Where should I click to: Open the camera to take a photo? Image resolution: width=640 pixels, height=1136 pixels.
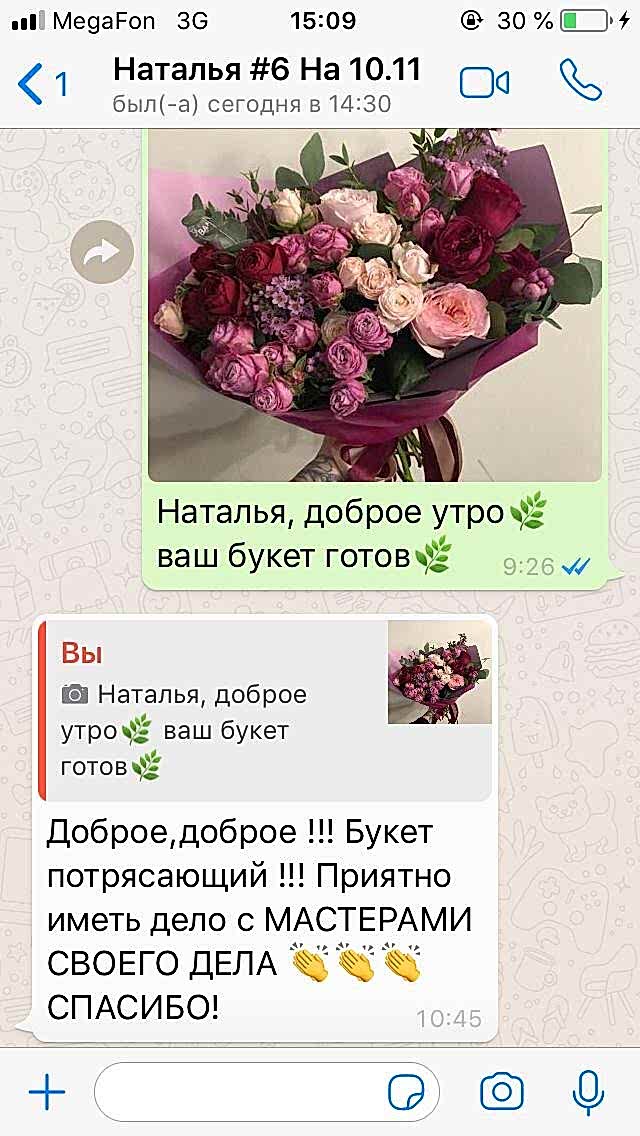coord(502,1092)
